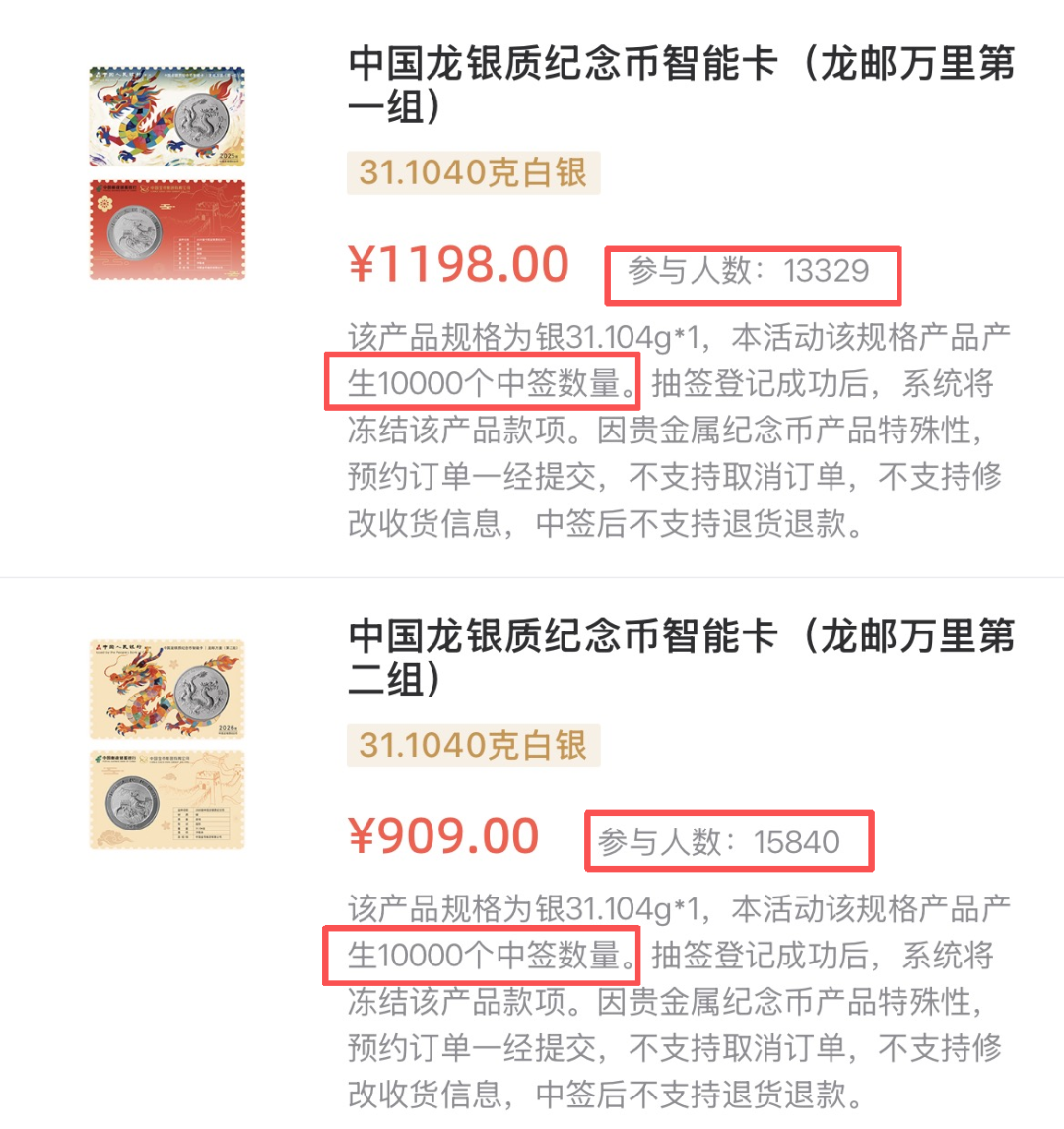Open the 龙邮万里第一组 silver coin card
The image size is (1064, 1129).
click(x=680, y=85)
